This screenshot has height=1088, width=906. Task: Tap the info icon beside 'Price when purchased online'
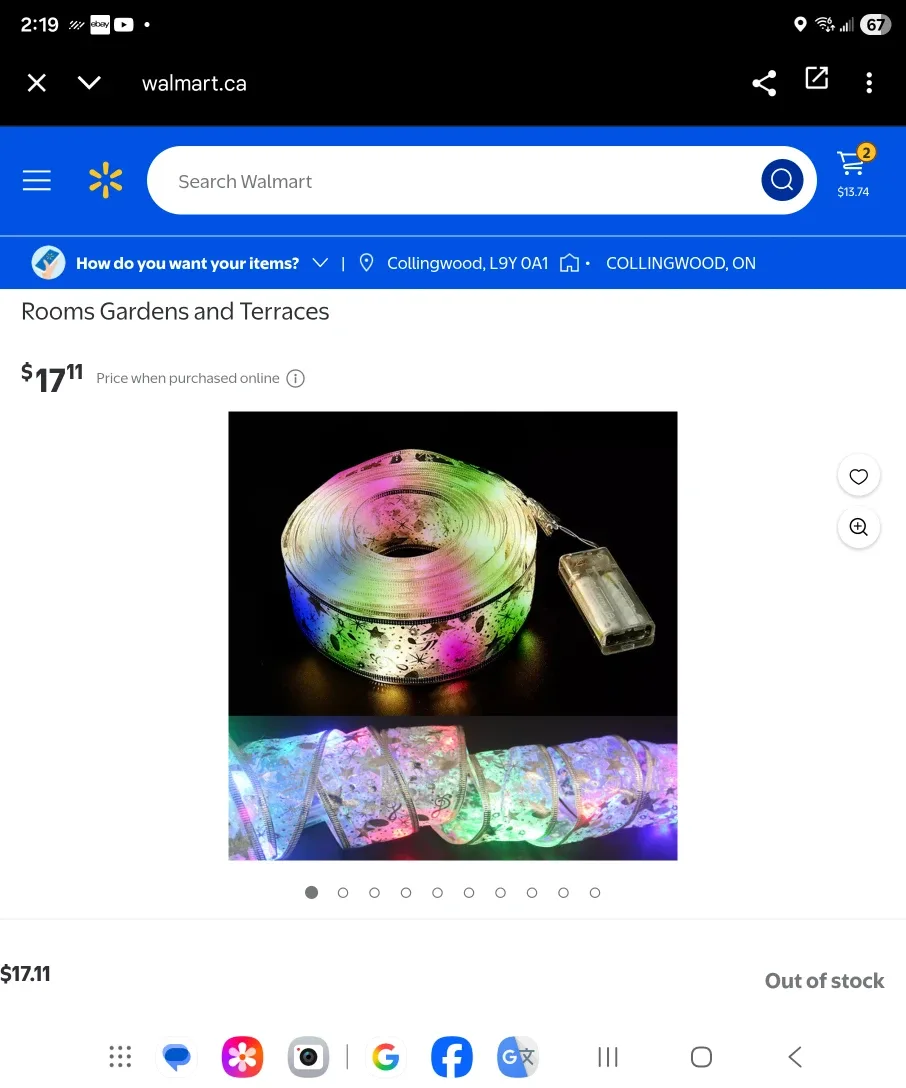pos(295,378)
